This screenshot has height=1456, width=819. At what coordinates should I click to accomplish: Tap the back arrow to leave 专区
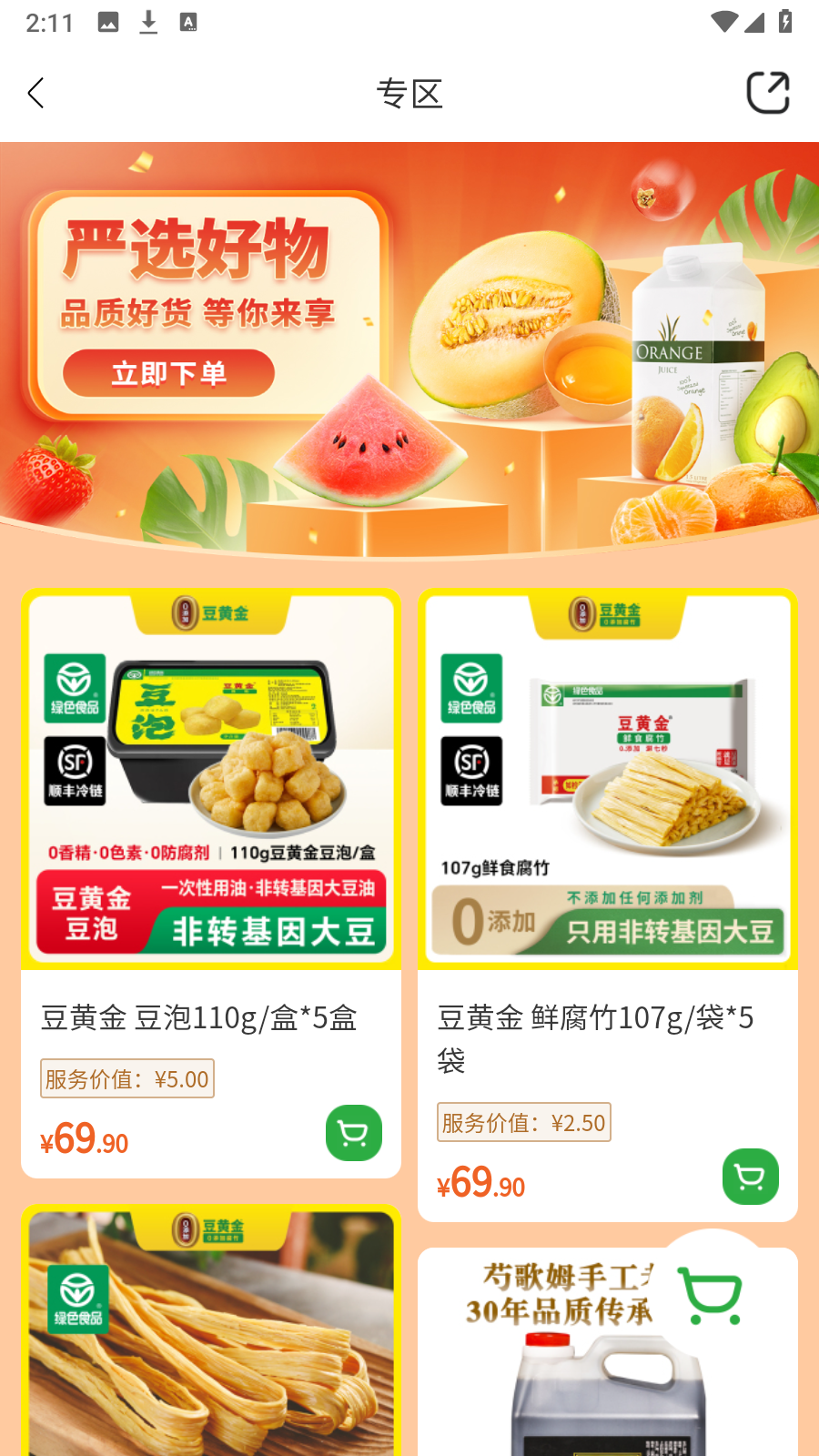click(35, 93)
